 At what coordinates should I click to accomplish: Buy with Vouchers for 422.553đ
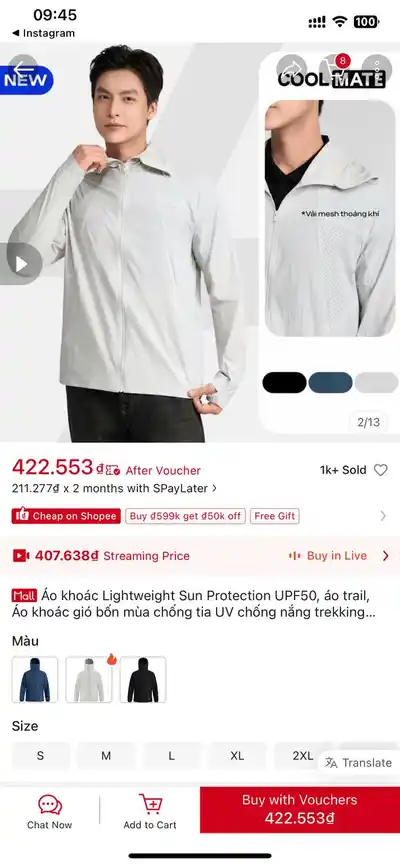pos(300,810)
